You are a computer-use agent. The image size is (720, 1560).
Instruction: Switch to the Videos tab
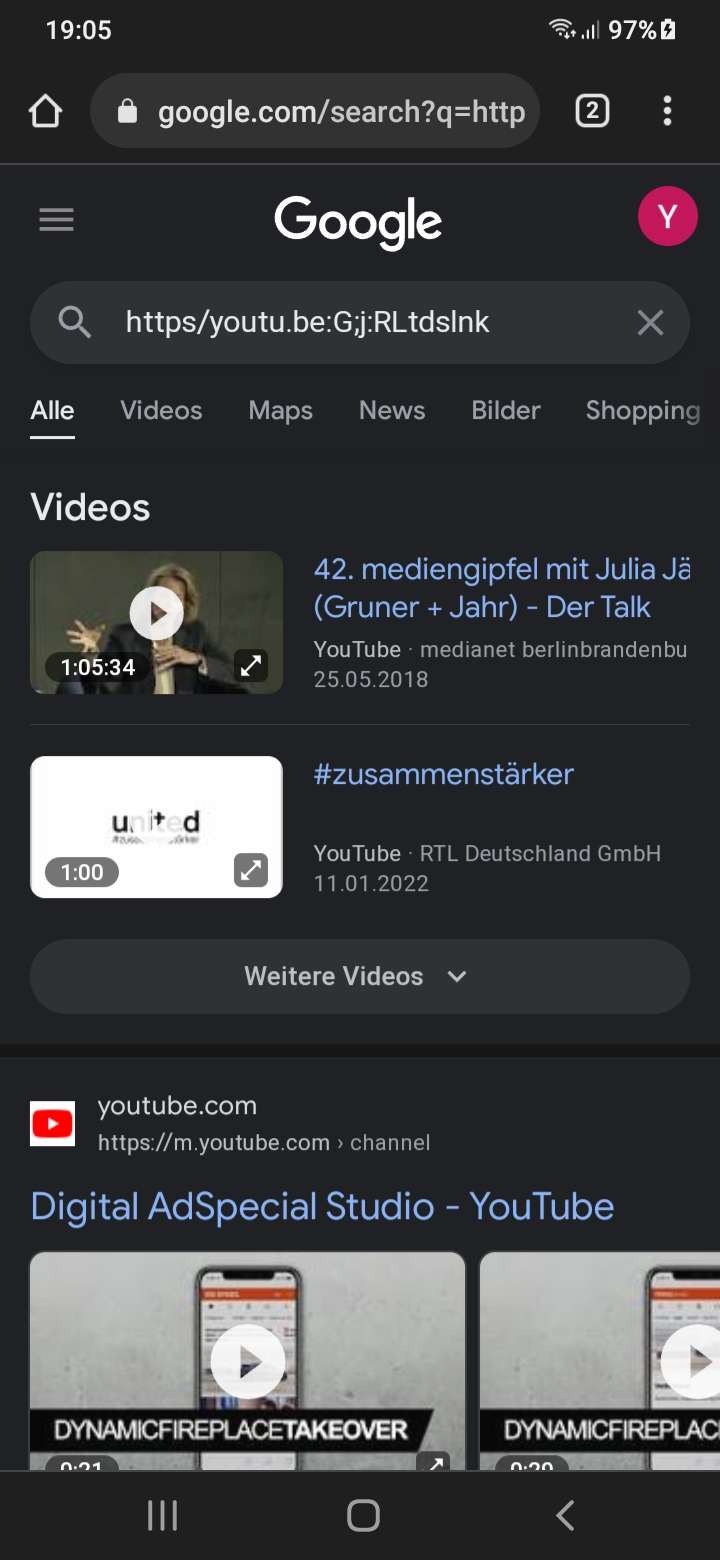point(161,410)
